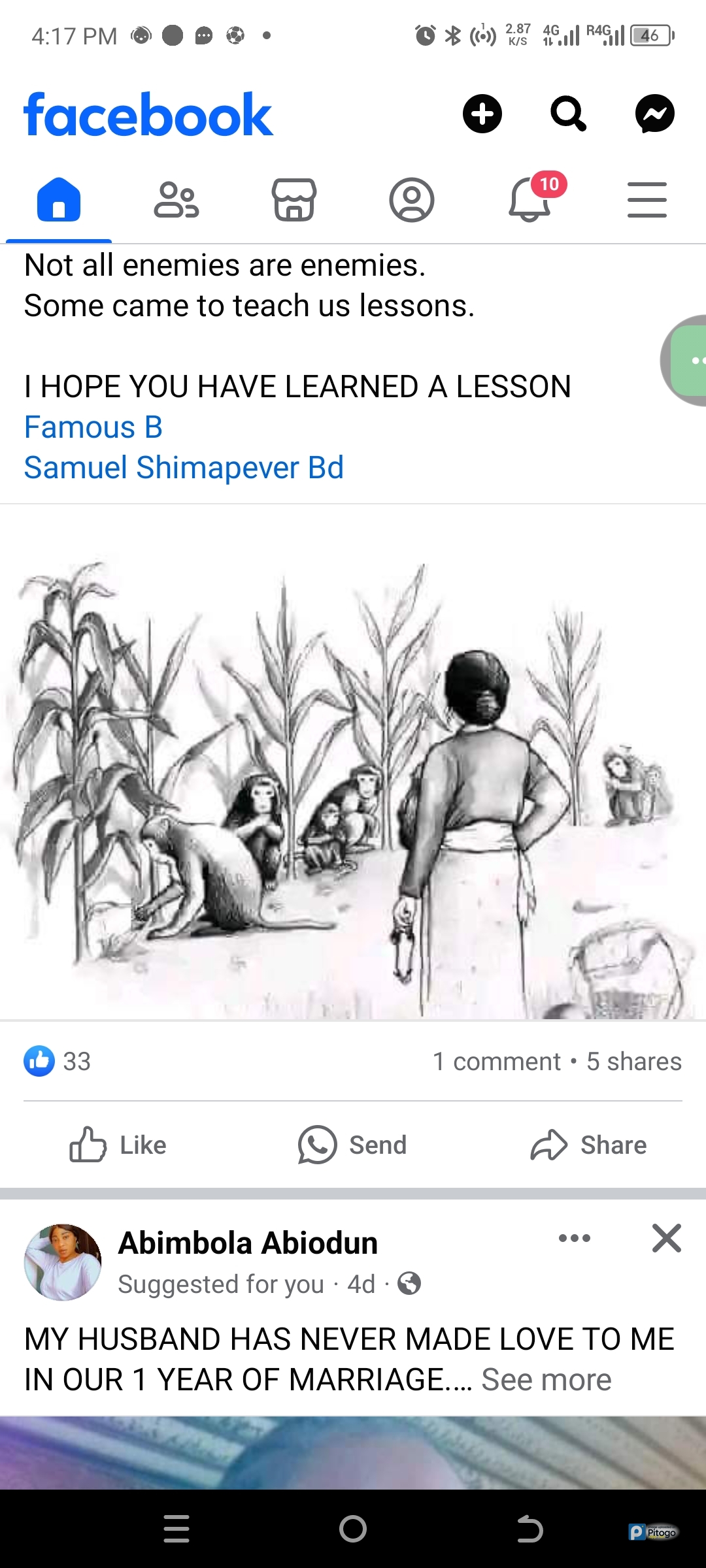Open the notifications bell
The height and width of the screenshot is (1568, 706).
tap(529, 200)
